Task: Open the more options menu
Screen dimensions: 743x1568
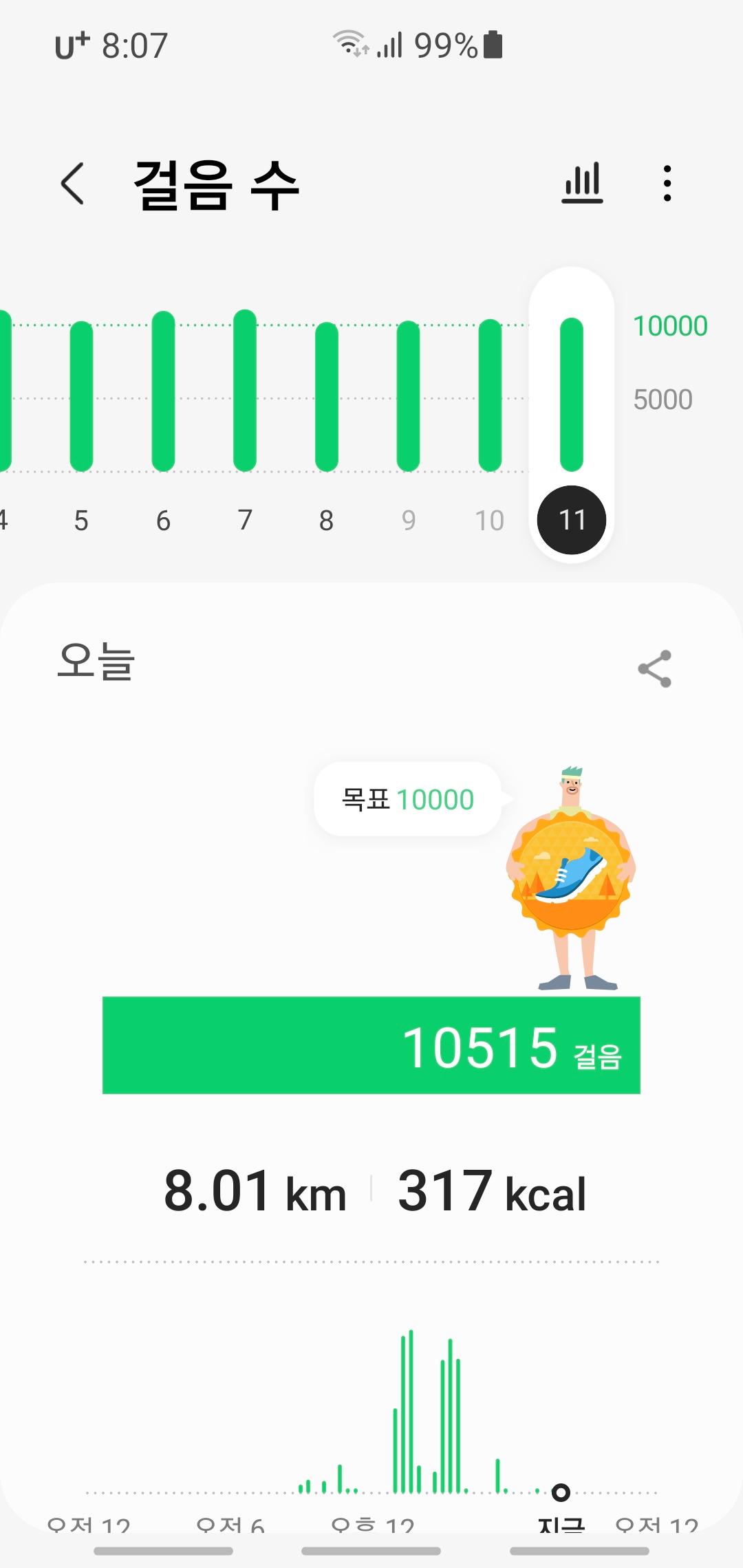Action: (667, 184)
